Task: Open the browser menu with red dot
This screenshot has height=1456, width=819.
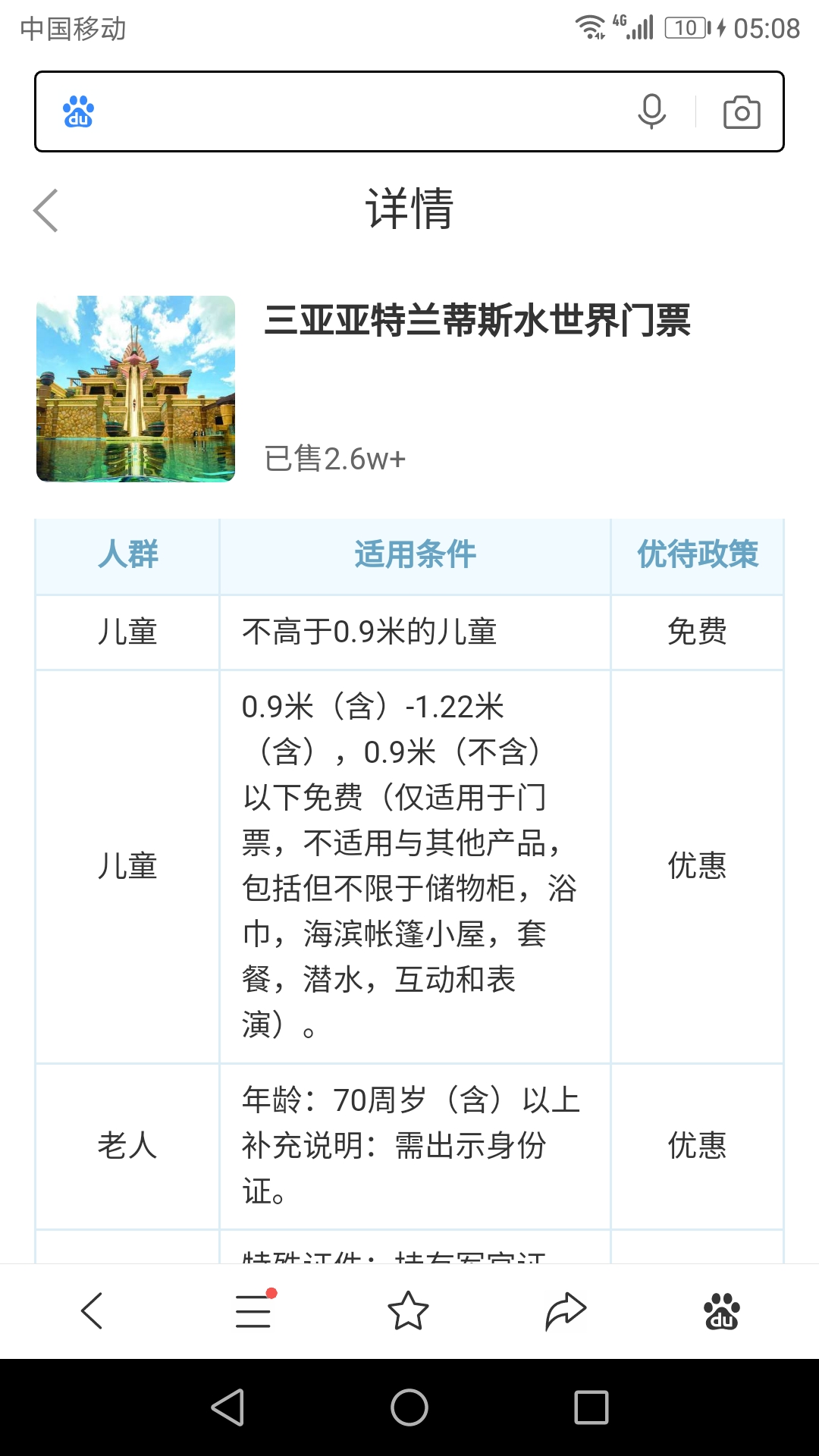Action: pos(254,1310)
